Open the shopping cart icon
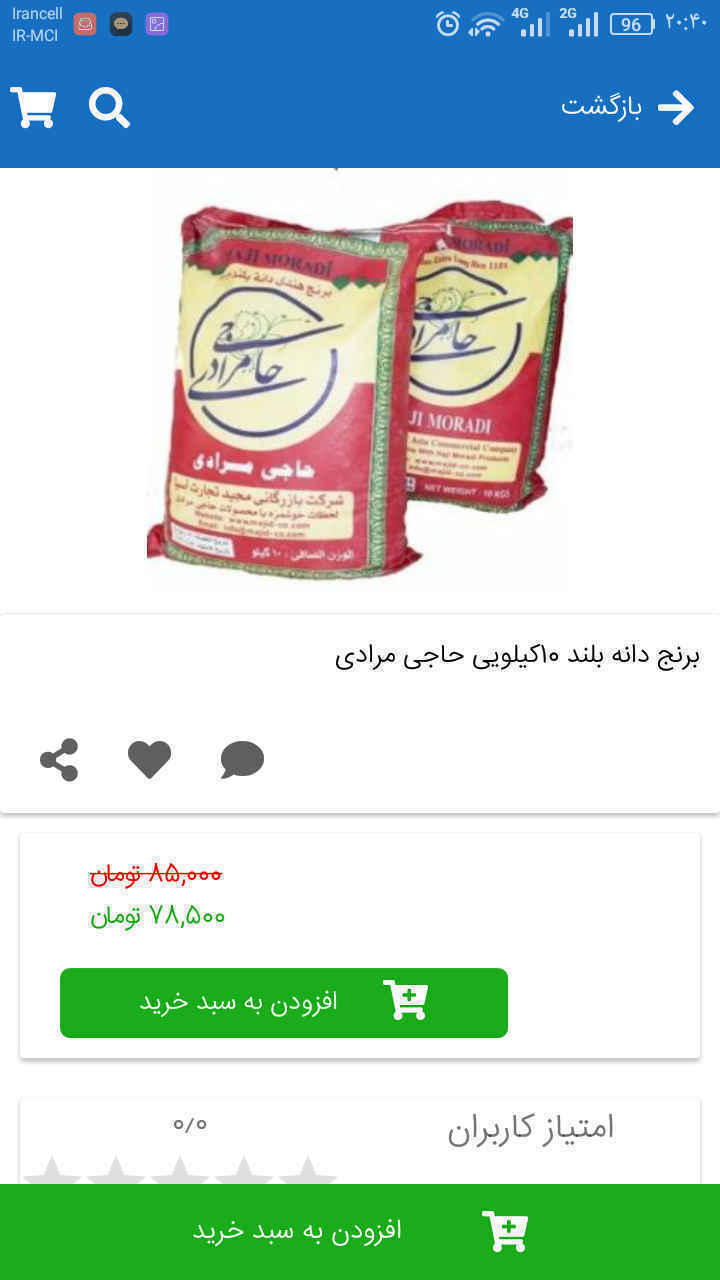 click(x=33, y=107)
